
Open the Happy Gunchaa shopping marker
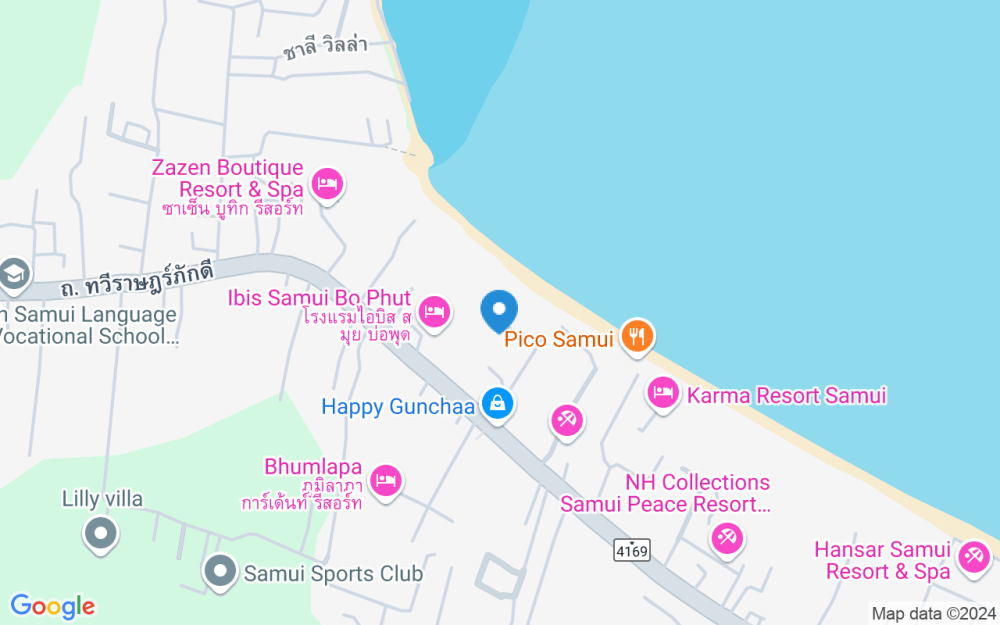click(497, 404)
